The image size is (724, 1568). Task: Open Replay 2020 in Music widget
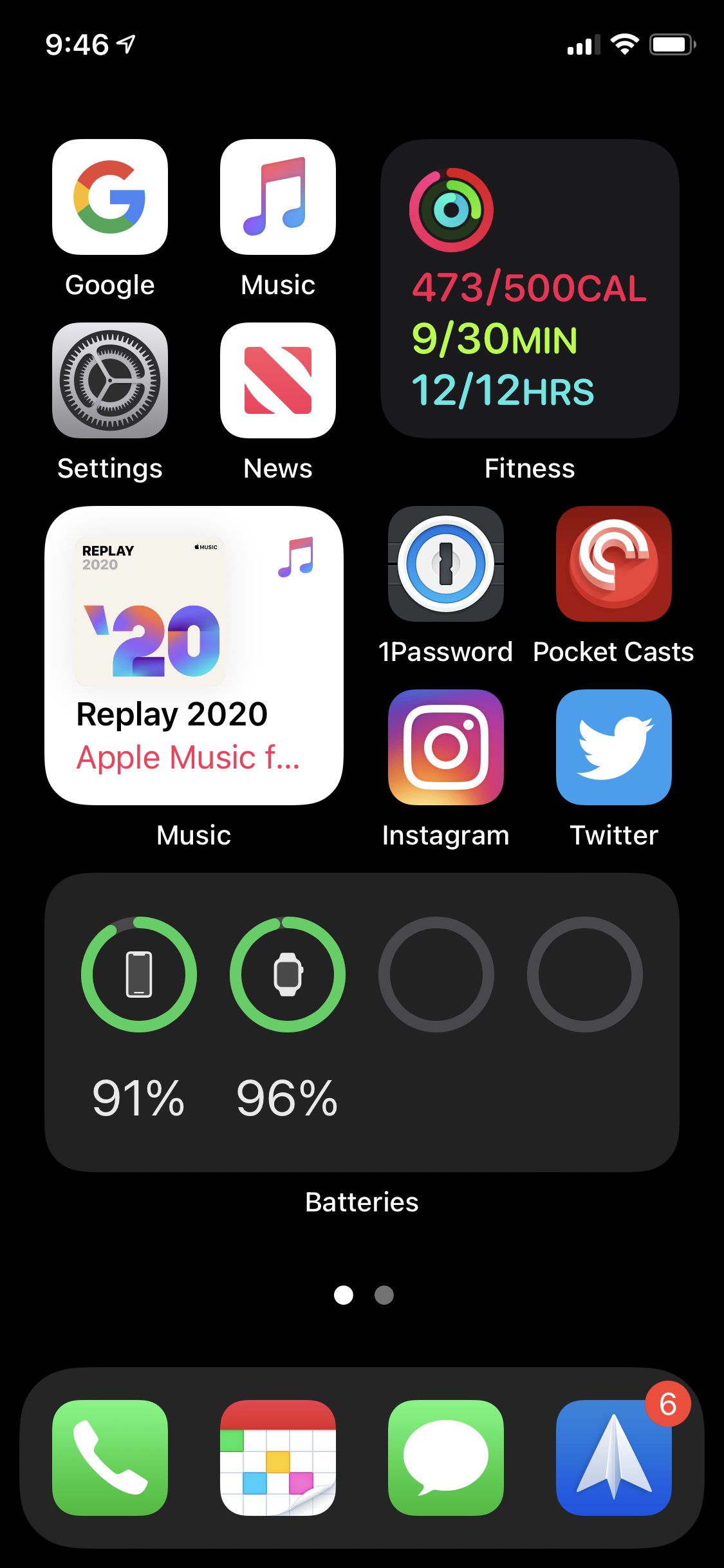194,655
